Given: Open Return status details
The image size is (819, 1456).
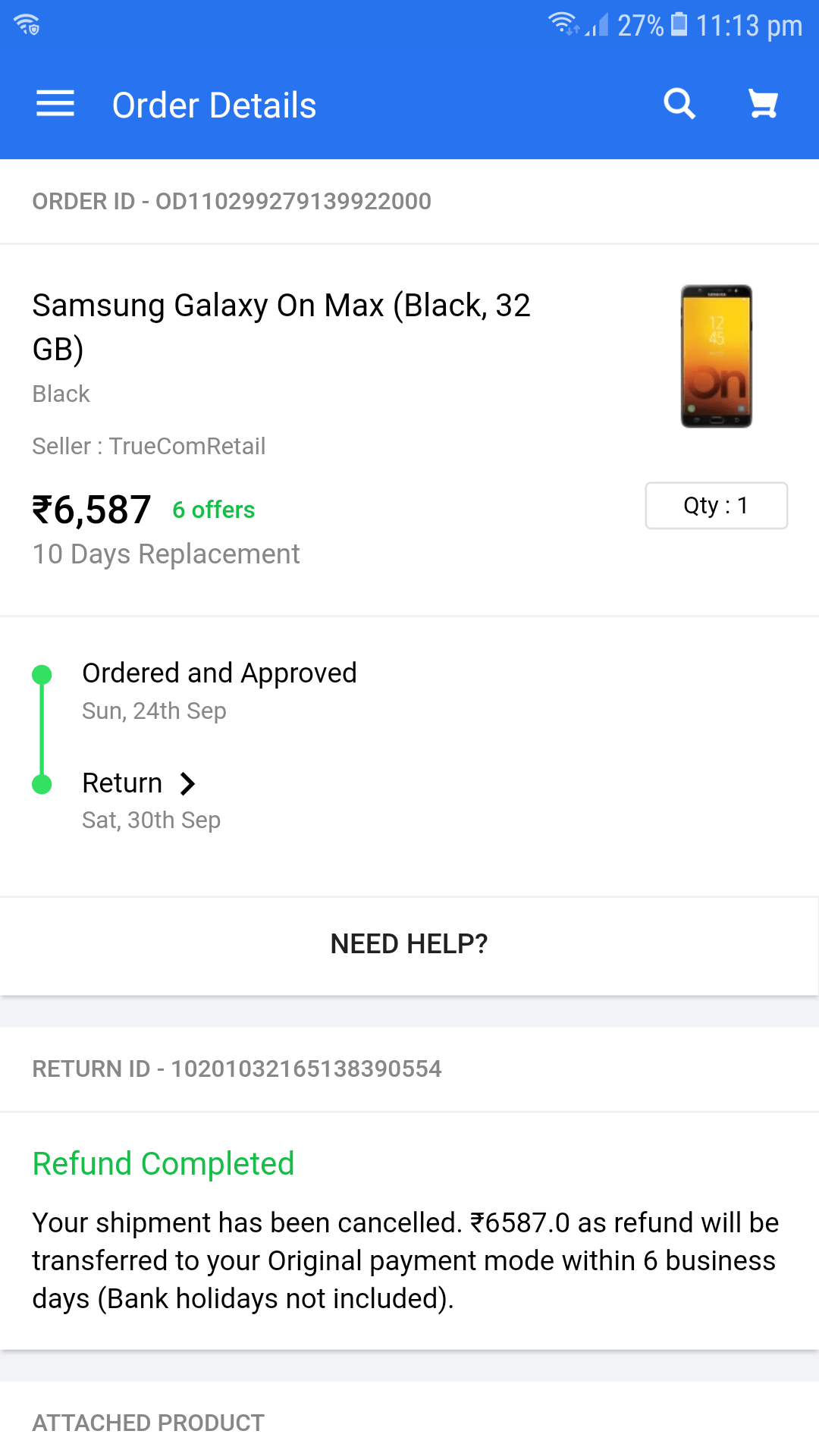Looking at the screenshot, I should 140,783.
